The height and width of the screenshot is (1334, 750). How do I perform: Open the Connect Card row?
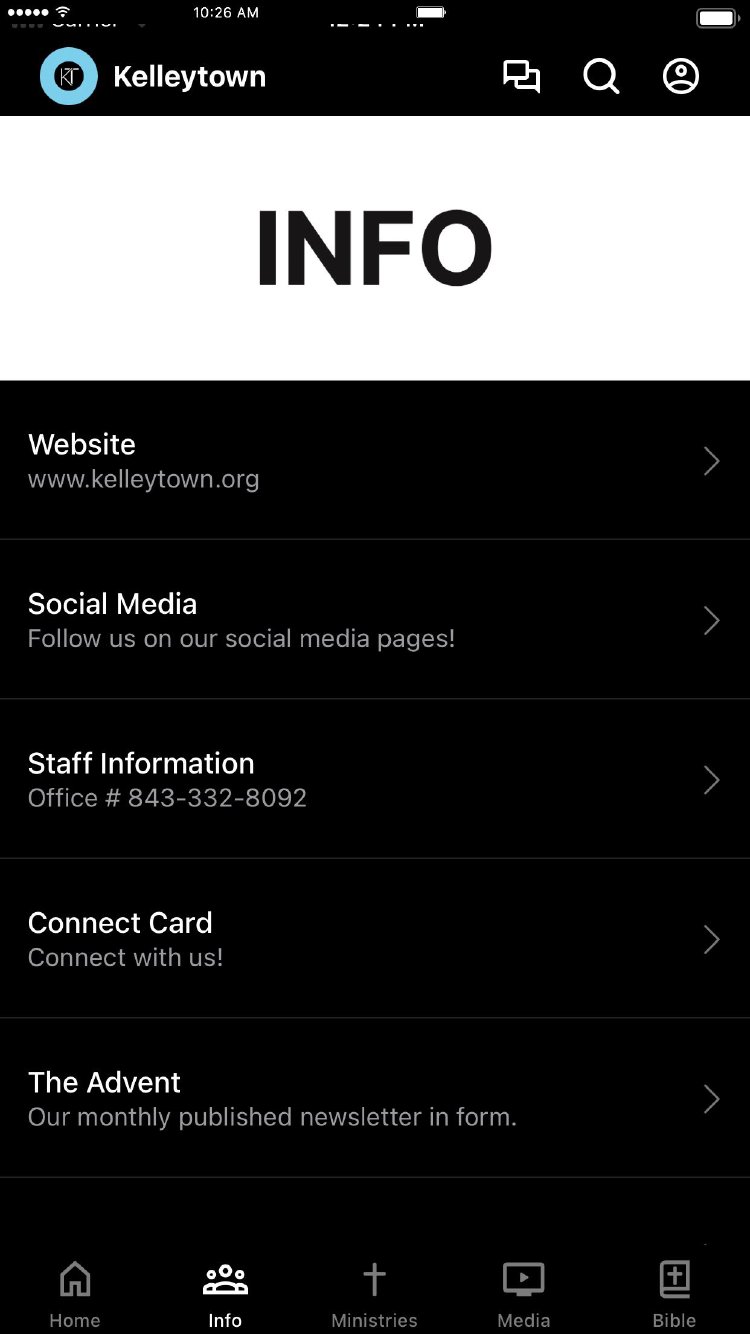tap(375, 939)
